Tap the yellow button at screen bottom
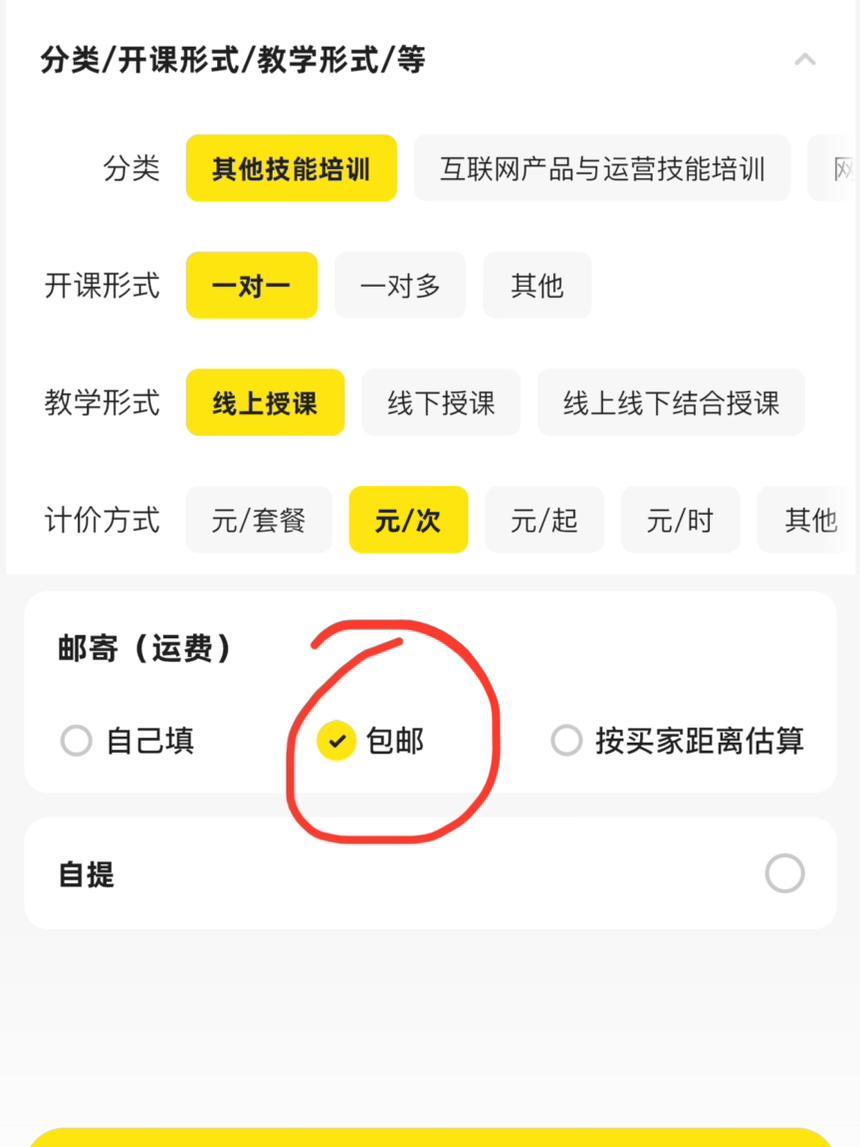 pos(430,1140)
